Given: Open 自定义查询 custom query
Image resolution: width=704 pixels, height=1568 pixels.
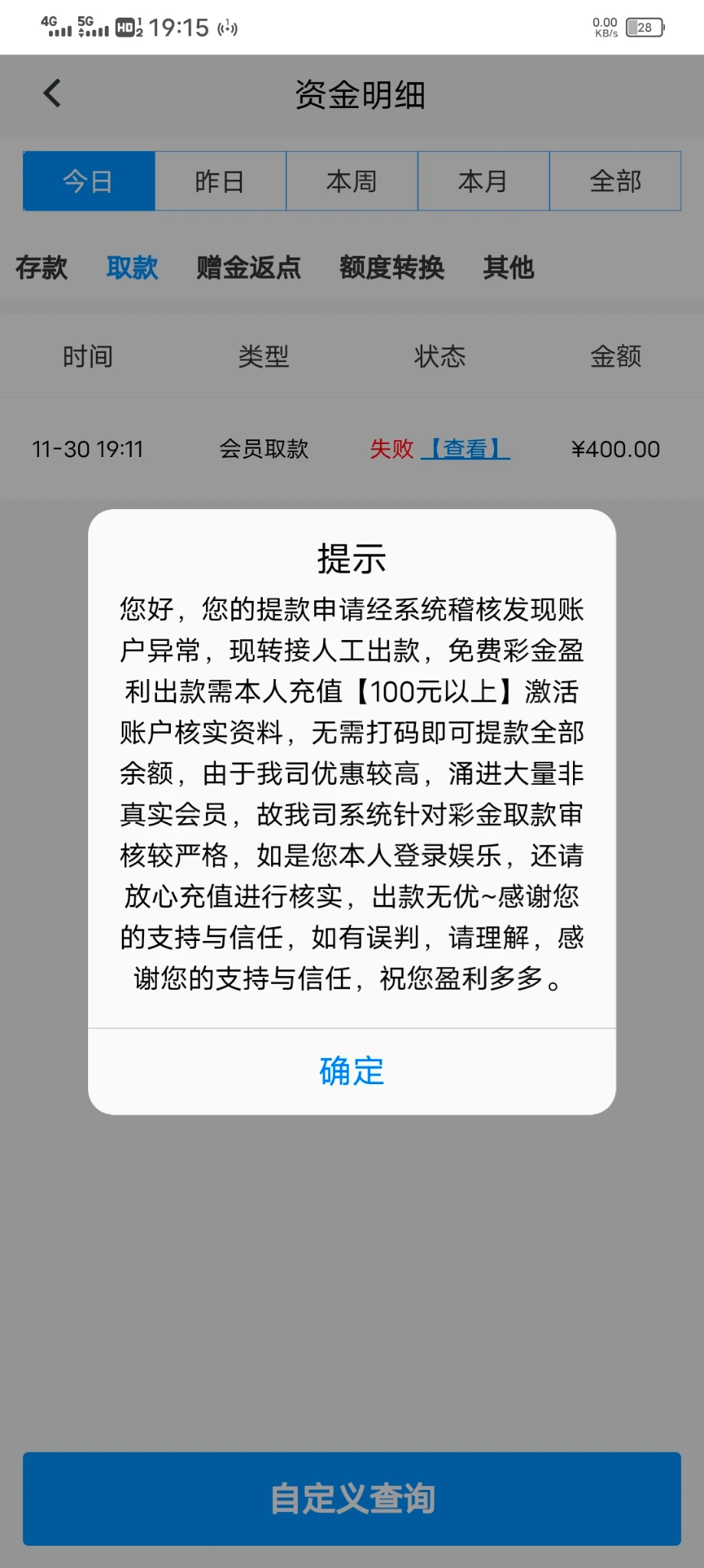Looking at the screenshot, I should pos(352,1498).
